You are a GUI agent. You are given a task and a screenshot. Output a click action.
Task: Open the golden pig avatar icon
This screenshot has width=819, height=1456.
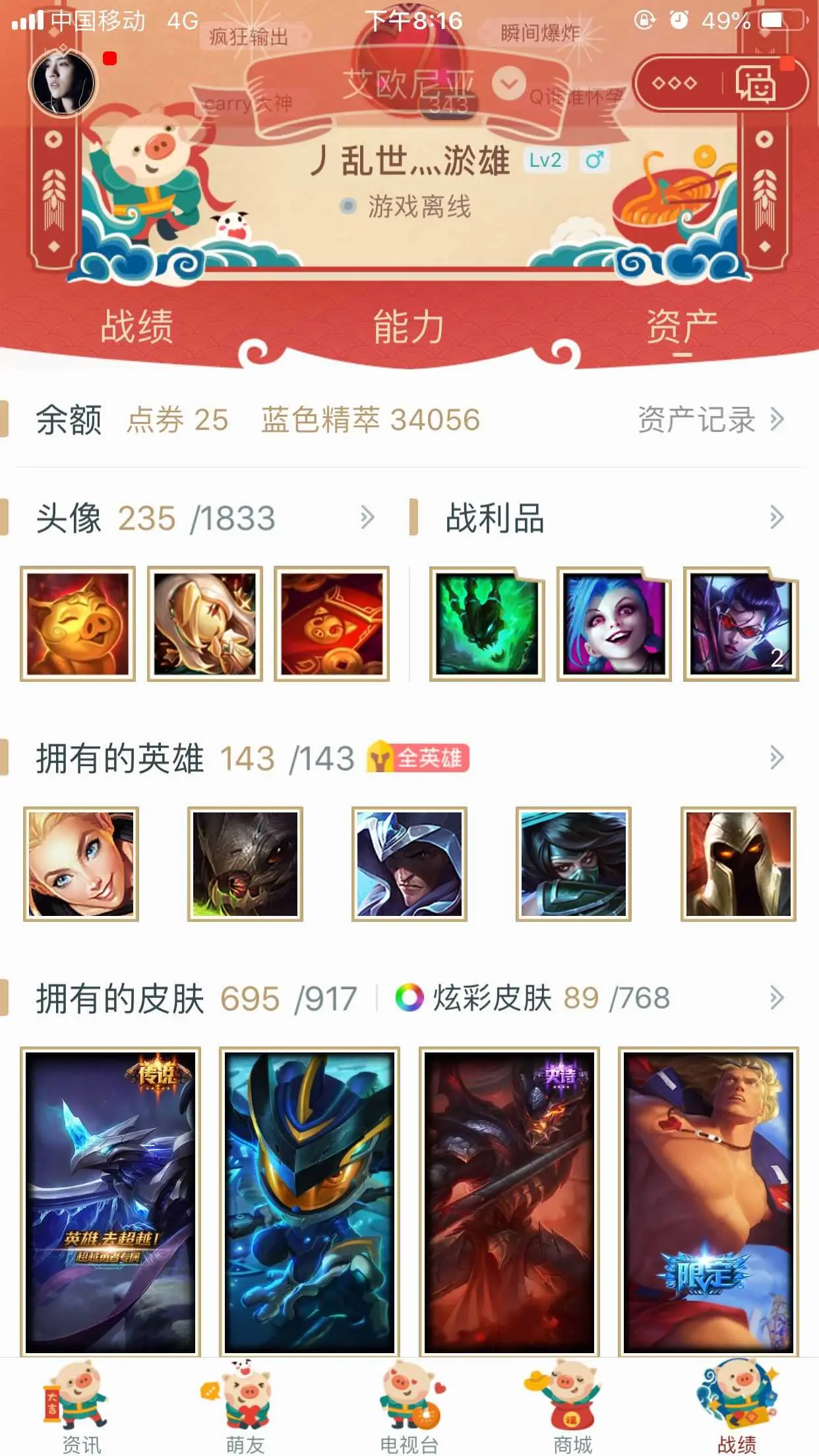pos(78,624)
